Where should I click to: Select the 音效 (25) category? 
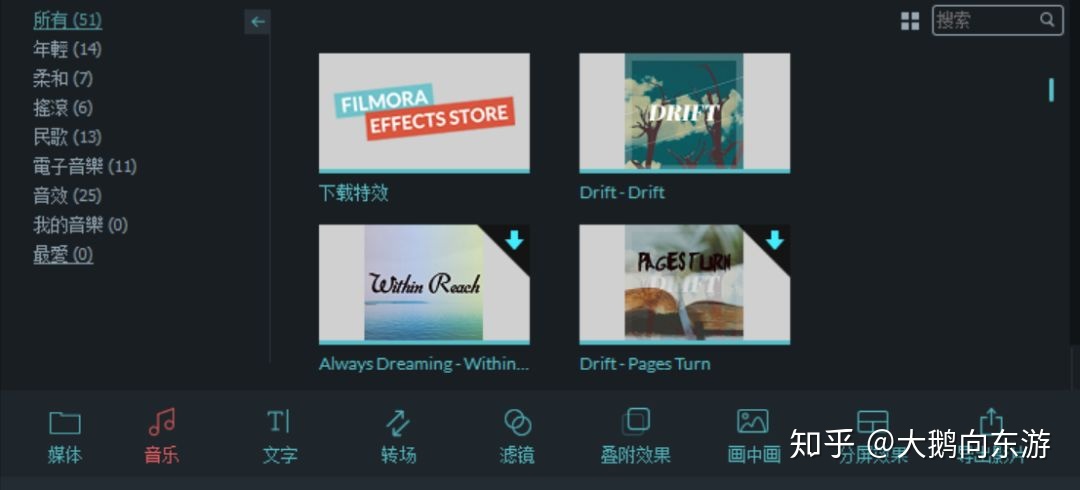click(67, 195)
